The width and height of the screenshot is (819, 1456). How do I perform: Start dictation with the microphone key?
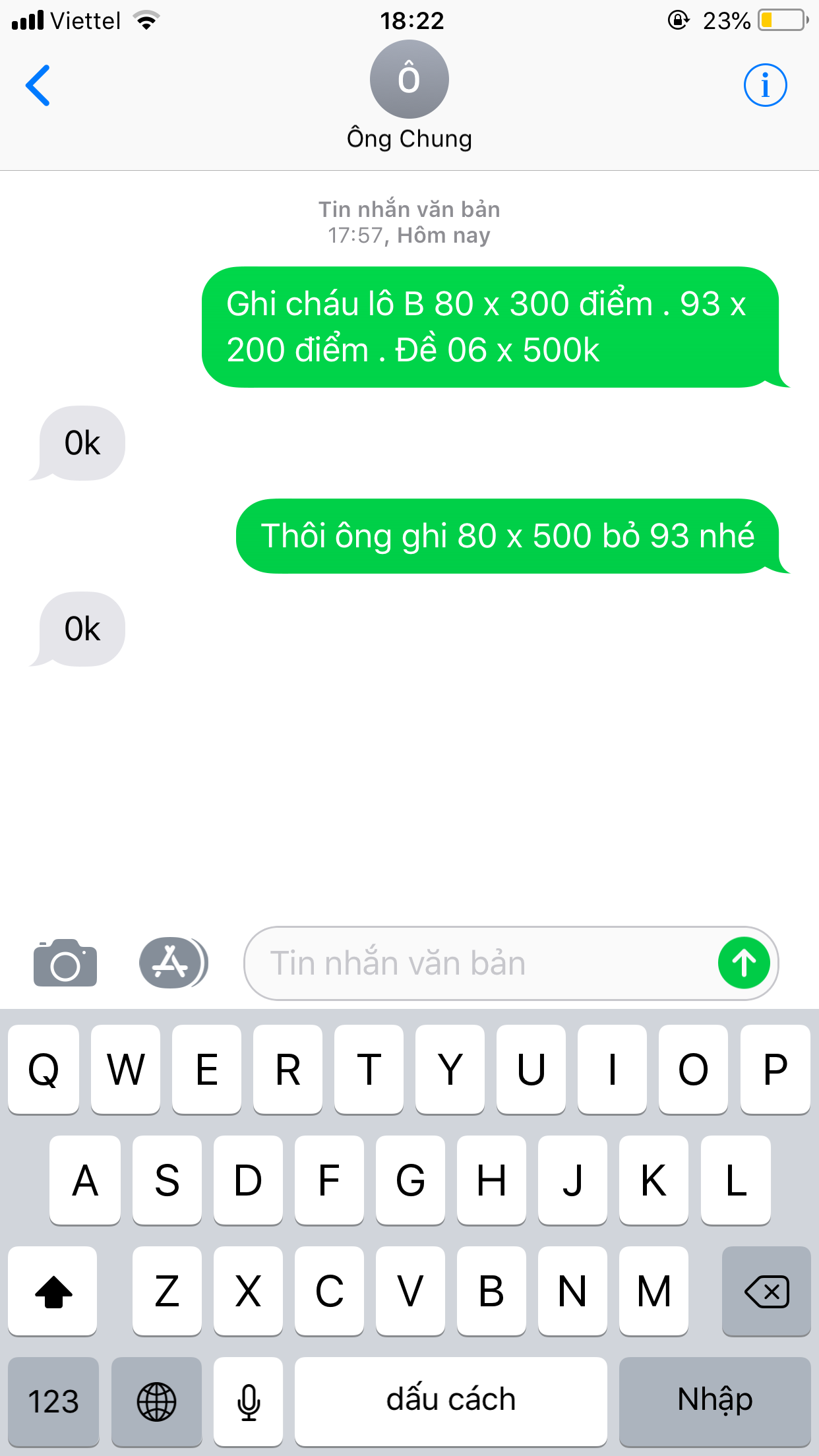coord(249,1401)
